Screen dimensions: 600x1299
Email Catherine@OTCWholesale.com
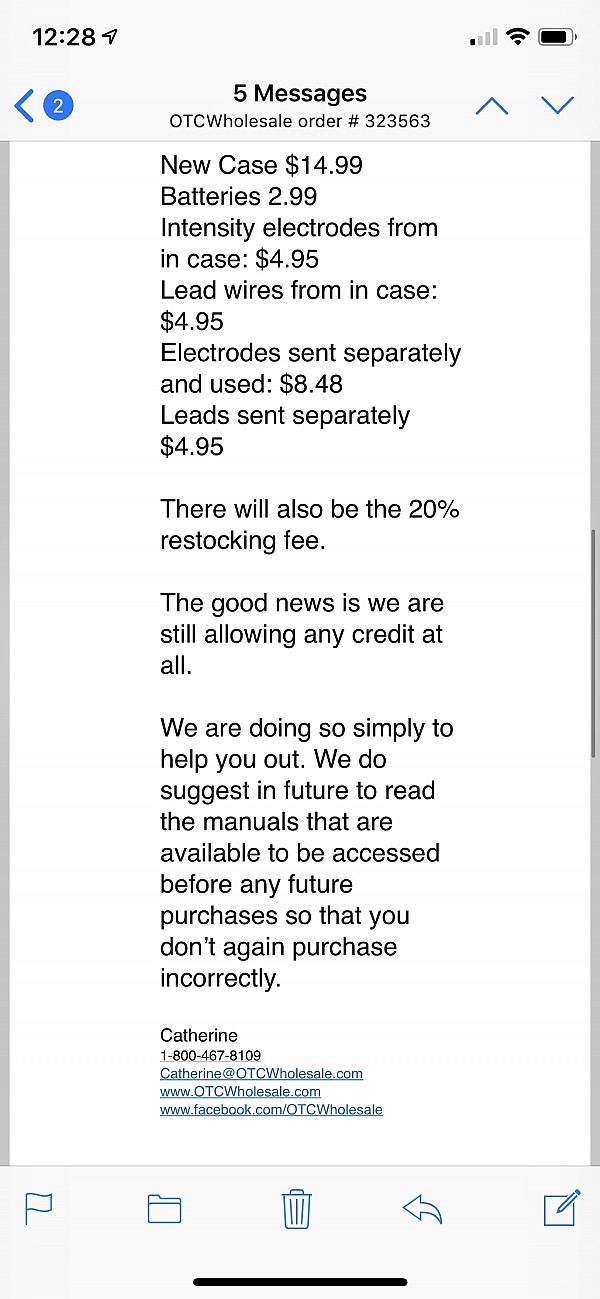tap(261, 1073)
